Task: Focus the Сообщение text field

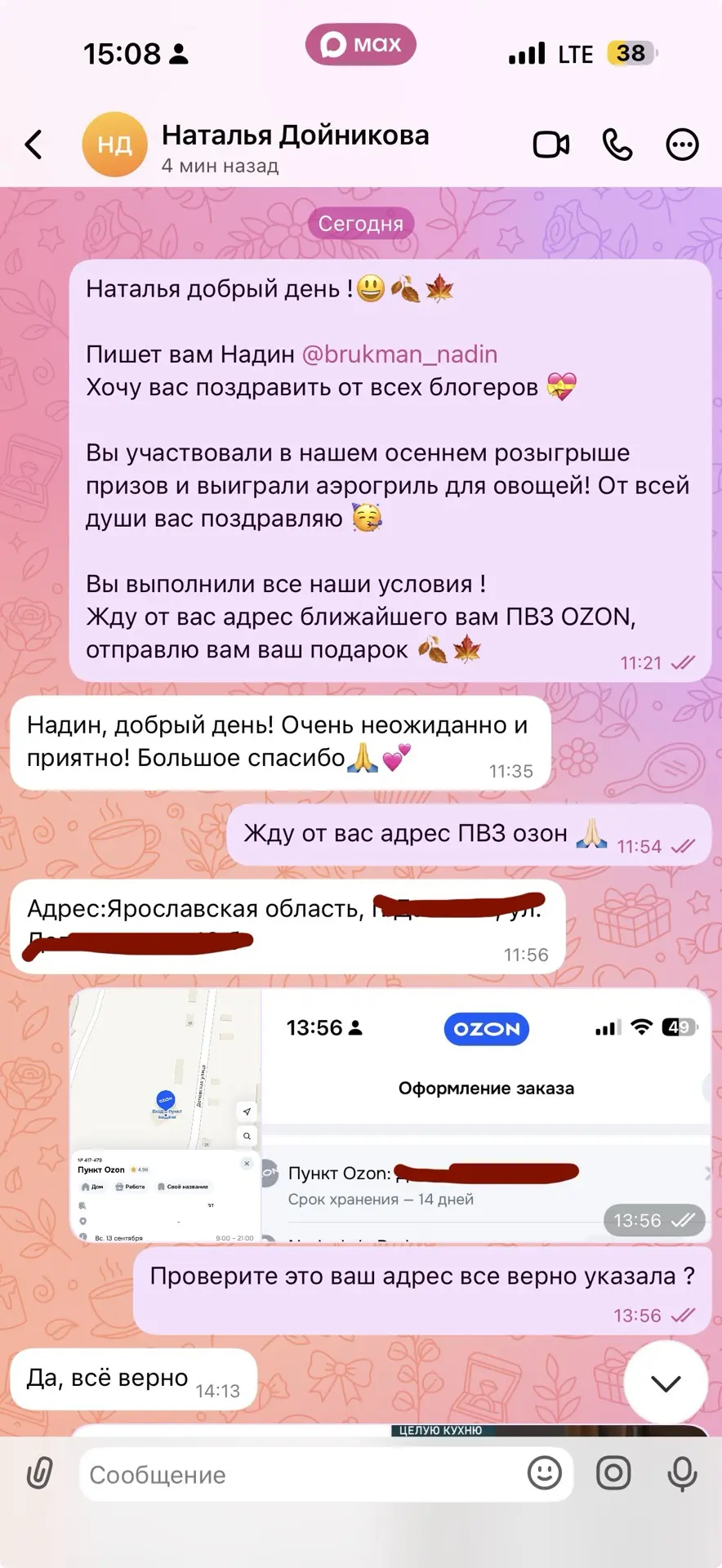Action: pyautogui.click(x=302, y=1475)
